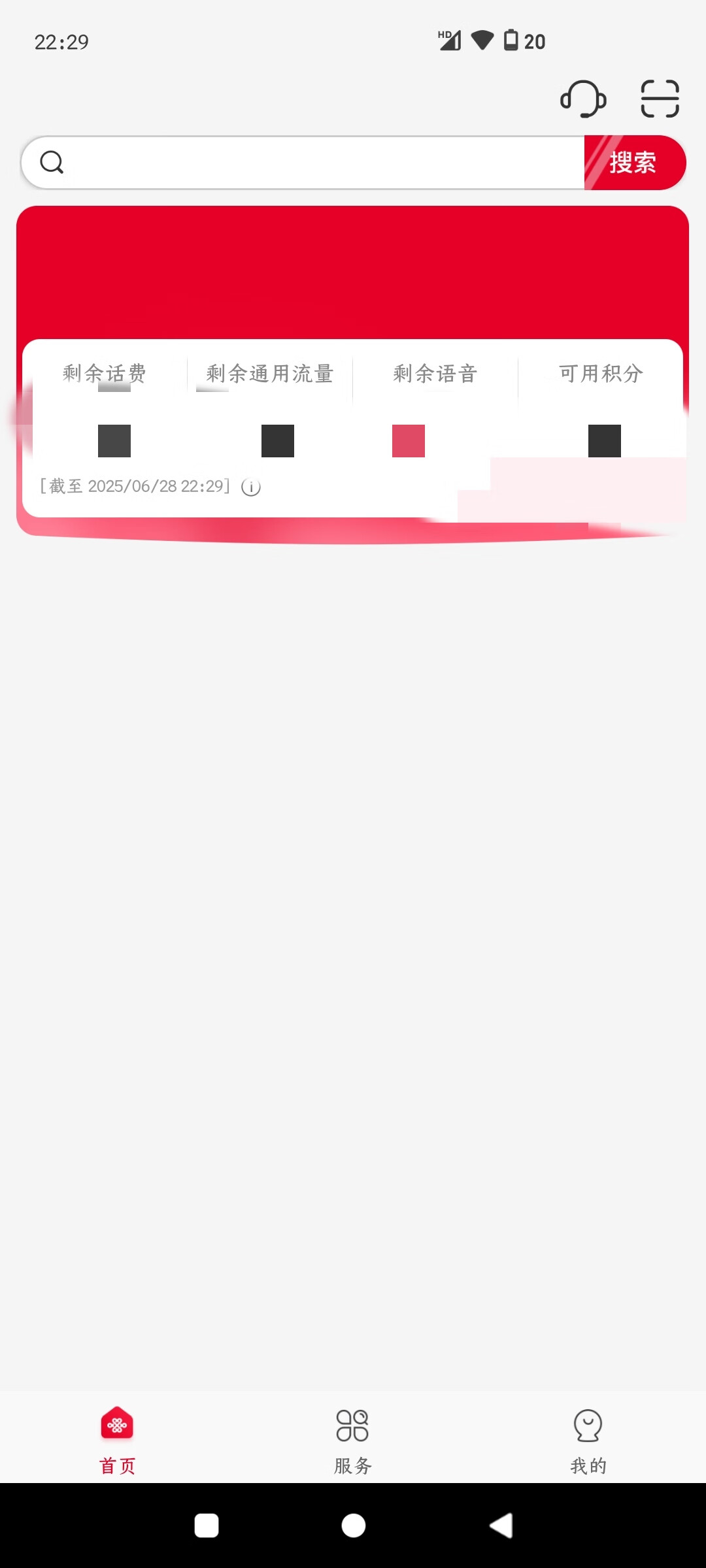This screenshot has width=706, height=1568.
Task: Check 可用积分 available points
Action: (x=601, y=374)
